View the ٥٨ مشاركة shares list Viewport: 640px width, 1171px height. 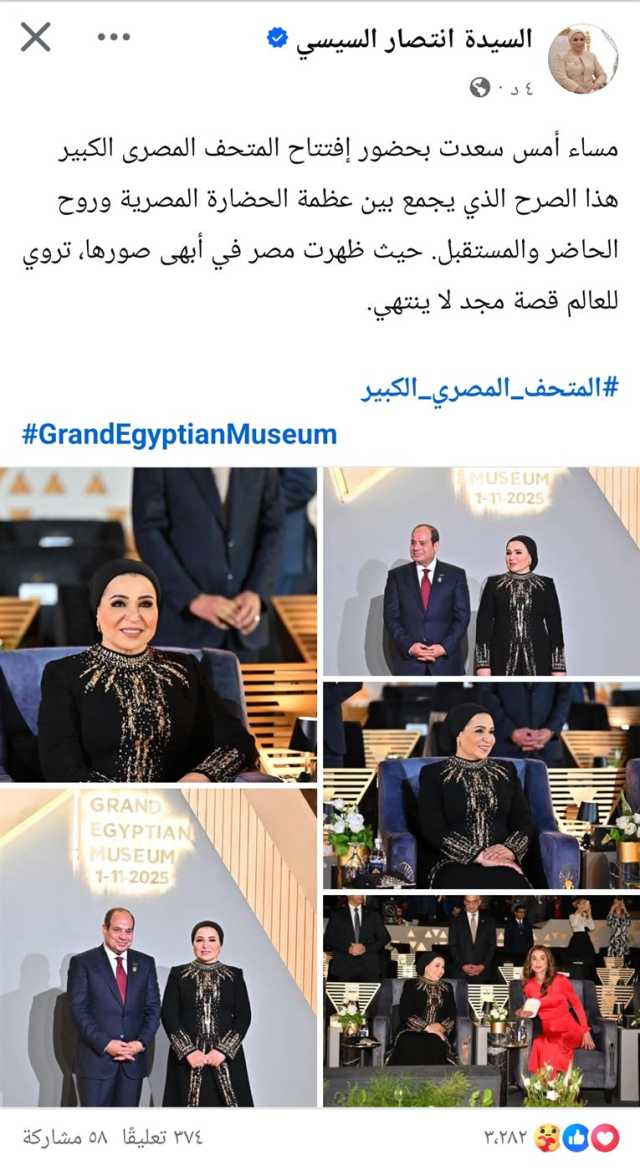tap(64, 1137)
